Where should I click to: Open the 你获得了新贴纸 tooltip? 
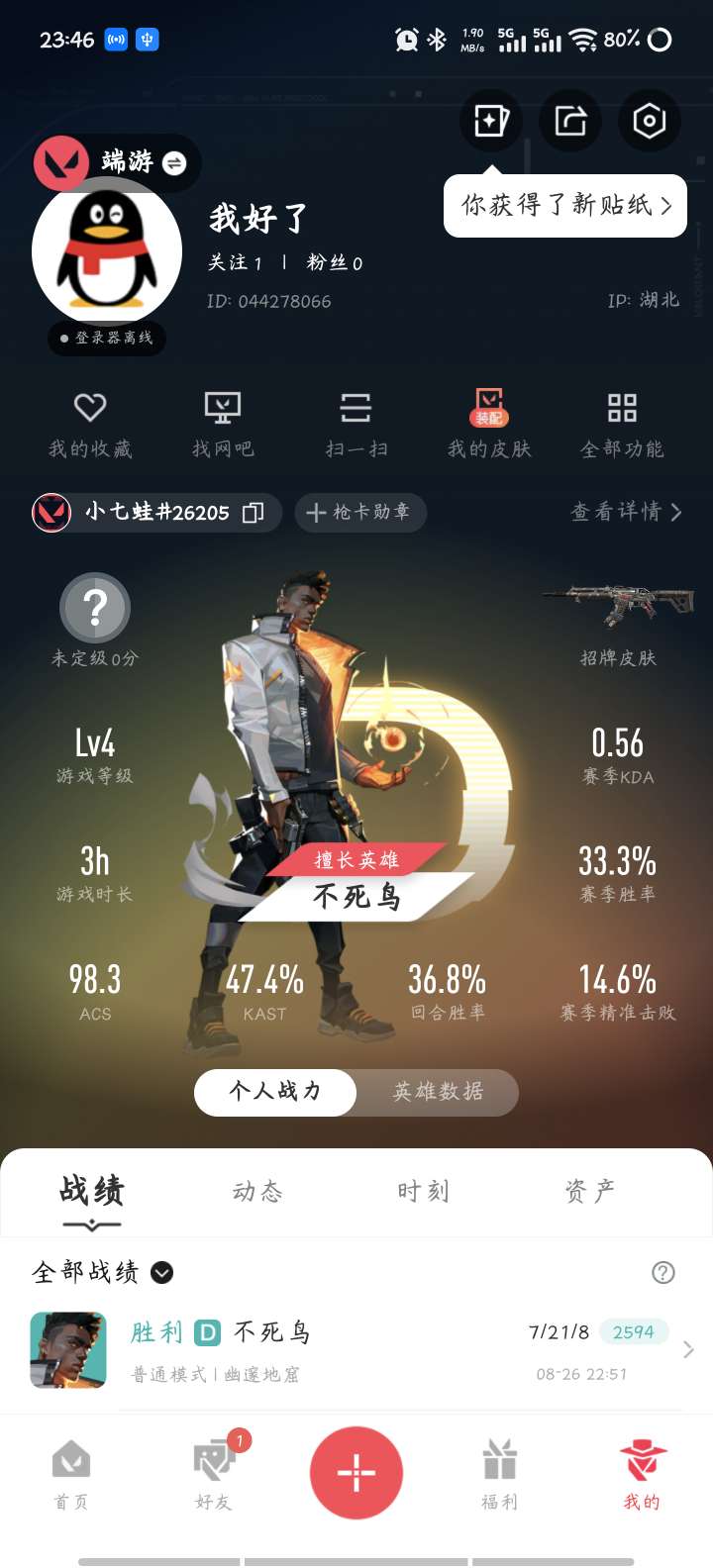pyautogui.click(x=565, y=205)
